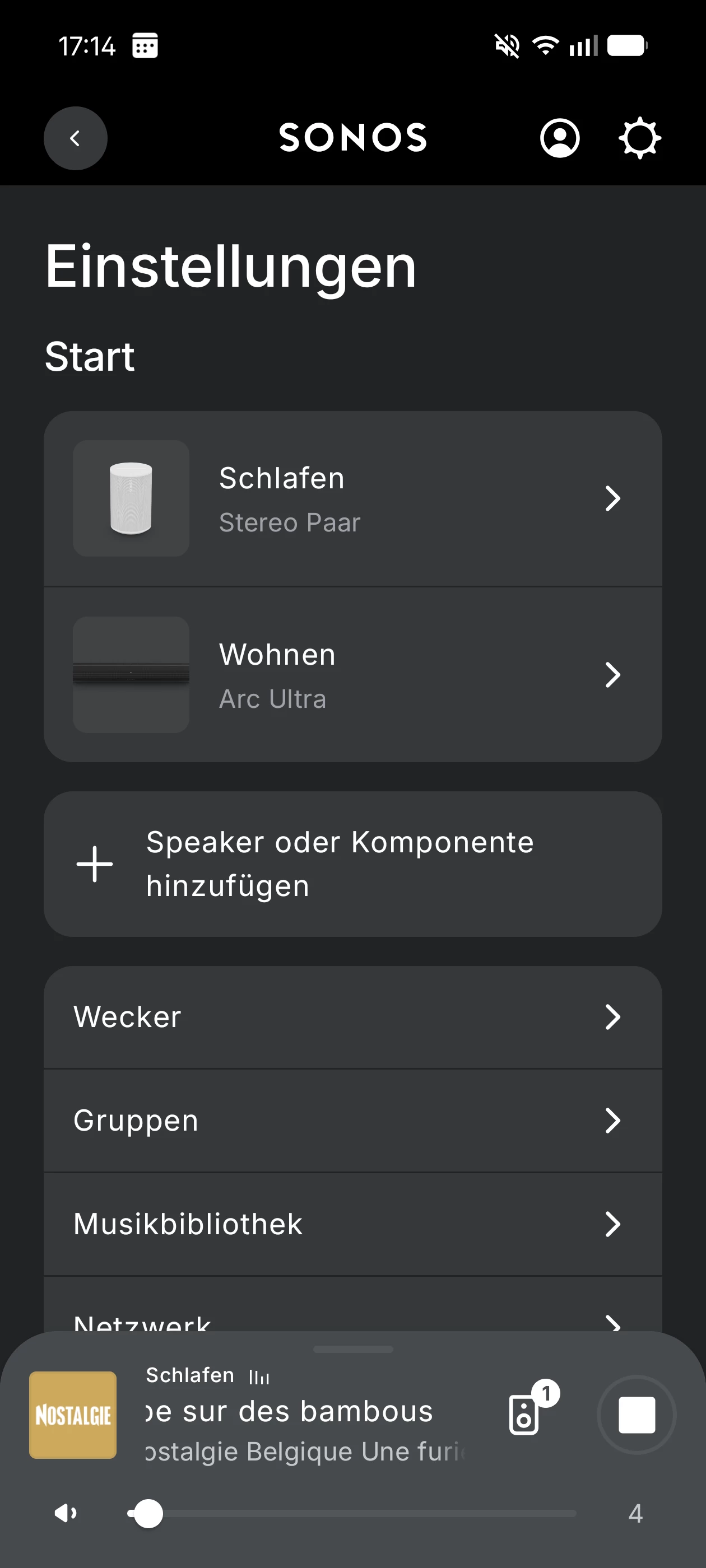This screenshot has width=706, height=1568.
Task: Select Speaker oder Komponente hinzufügen
Action: tap(352, 864)
